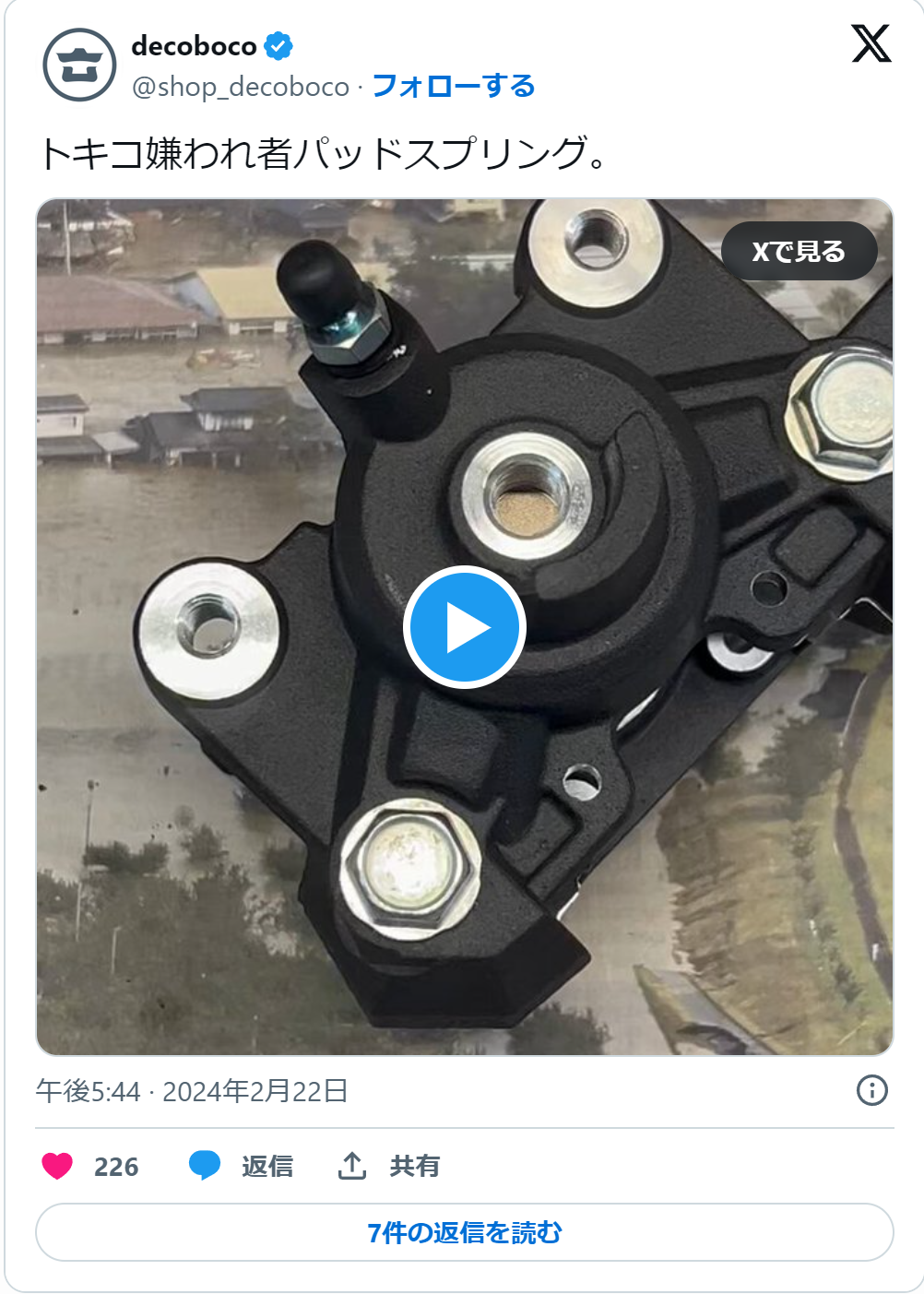924x1294 pixels.
Task: Open the X logo link
Action: 871,44
